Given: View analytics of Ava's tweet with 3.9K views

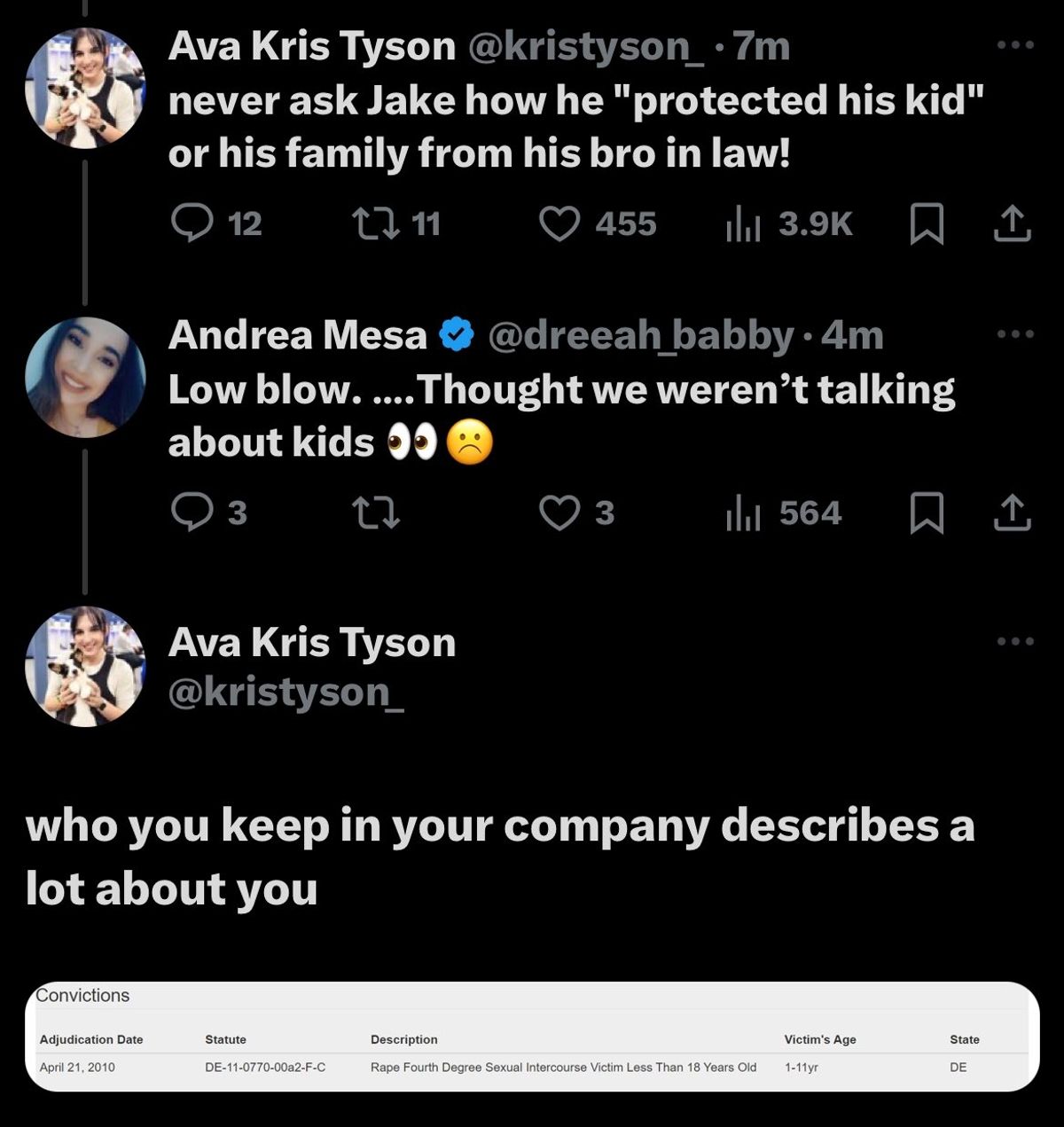Looking at the screenshot, I should click(x=744, y=223).
